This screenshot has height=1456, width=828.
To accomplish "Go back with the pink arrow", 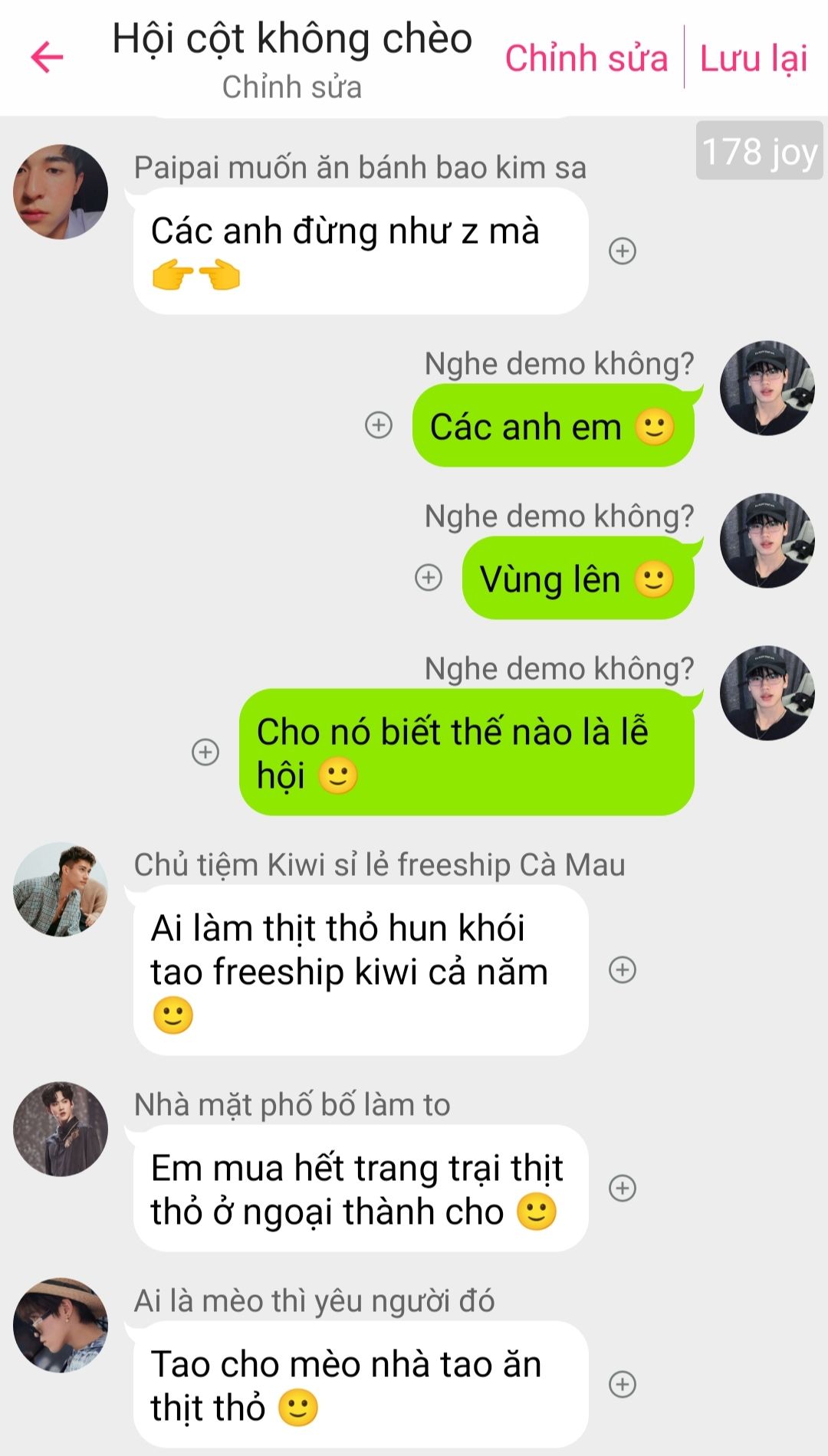I will pos(47,57).
